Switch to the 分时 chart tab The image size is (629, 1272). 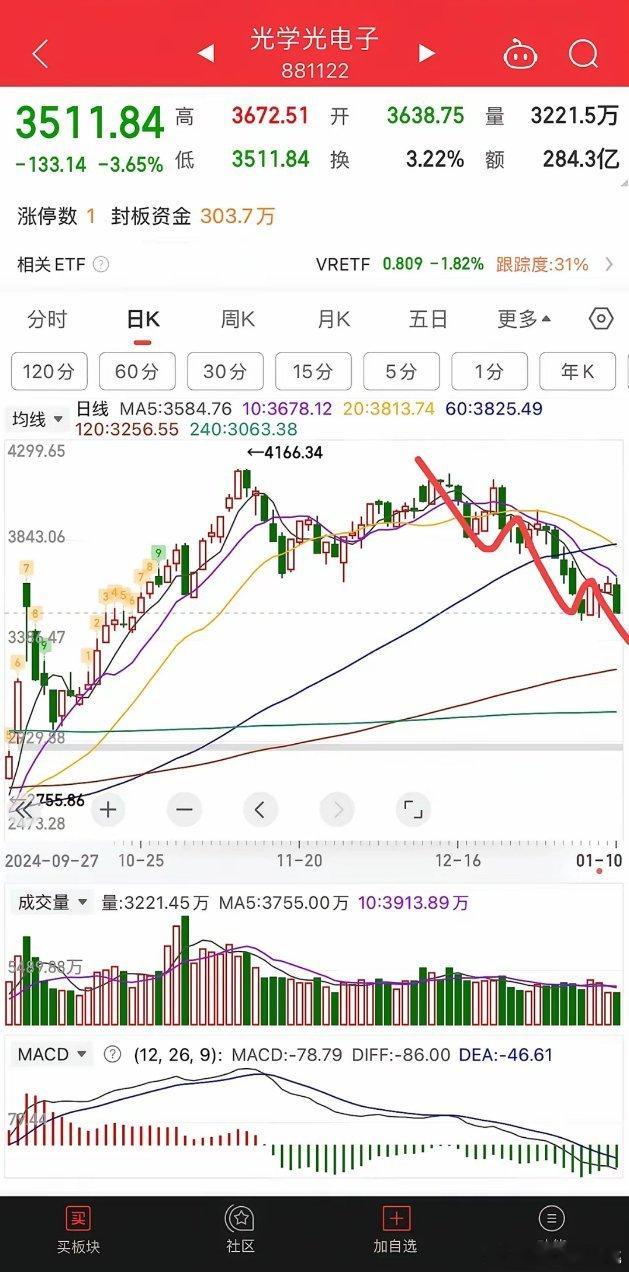pyautogui.click(x=47, y=319)
